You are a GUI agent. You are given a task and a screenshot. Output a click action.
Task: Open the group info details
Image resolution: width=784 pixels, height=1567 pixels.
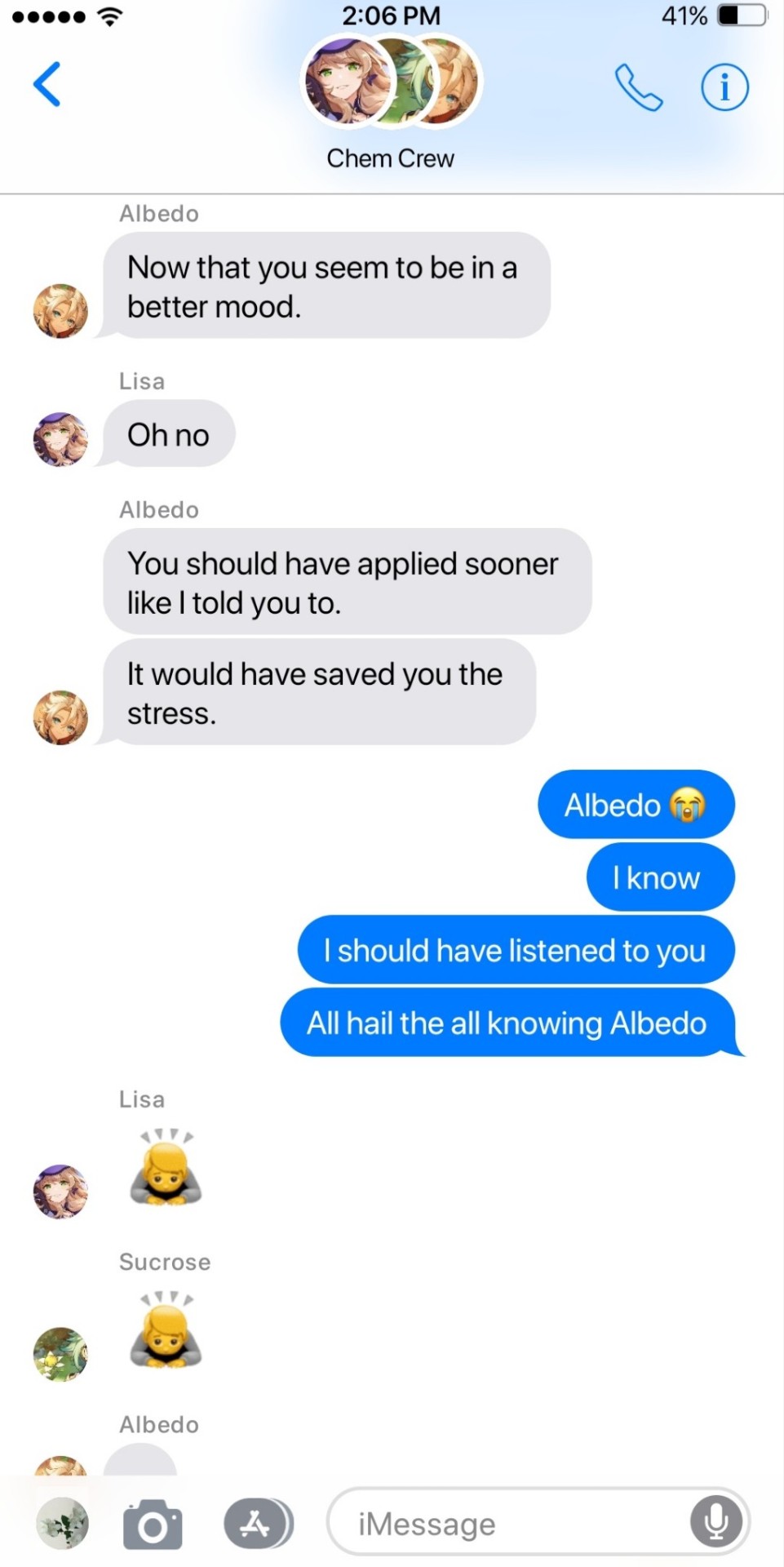coord(724,87)
